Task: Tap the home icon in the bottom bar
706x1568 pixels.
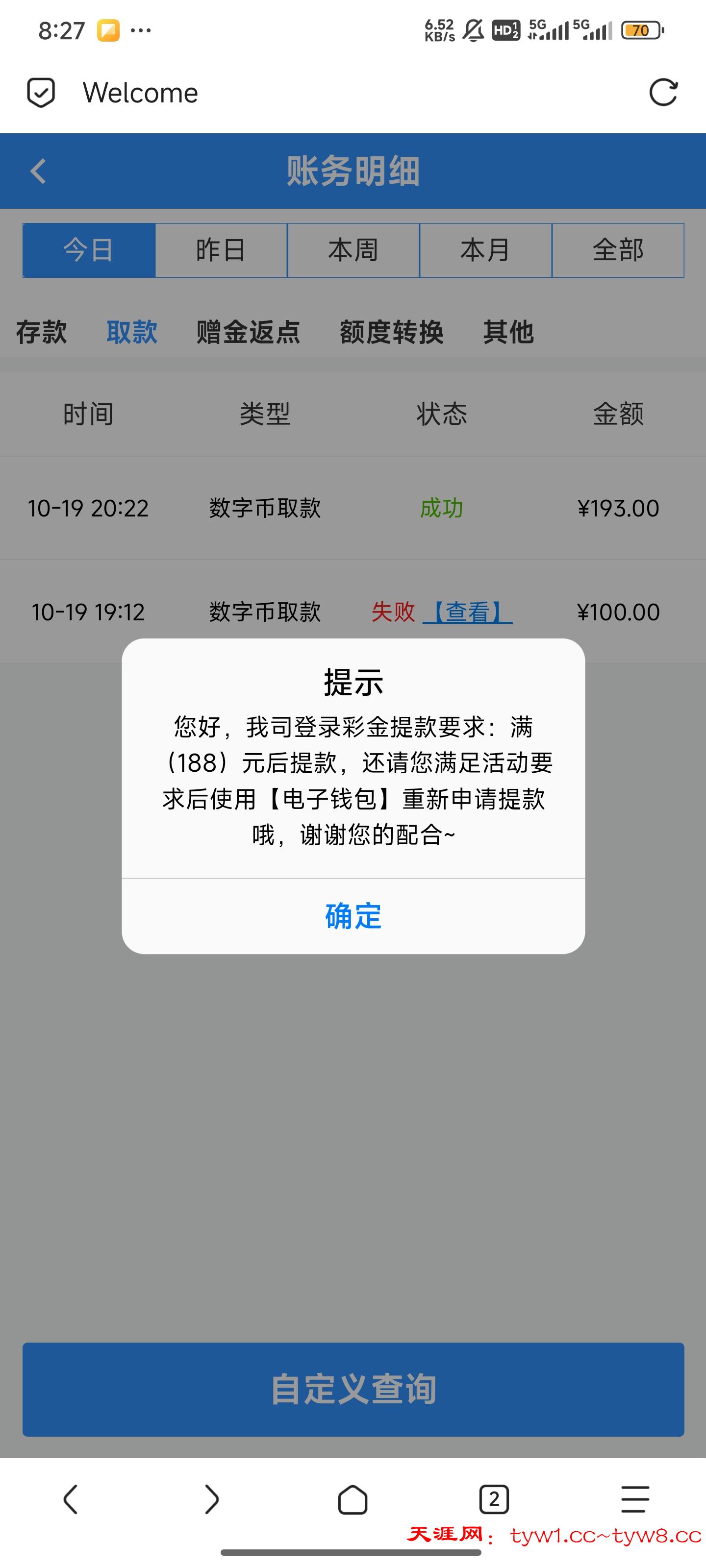Action: (x=352, y=1499)
